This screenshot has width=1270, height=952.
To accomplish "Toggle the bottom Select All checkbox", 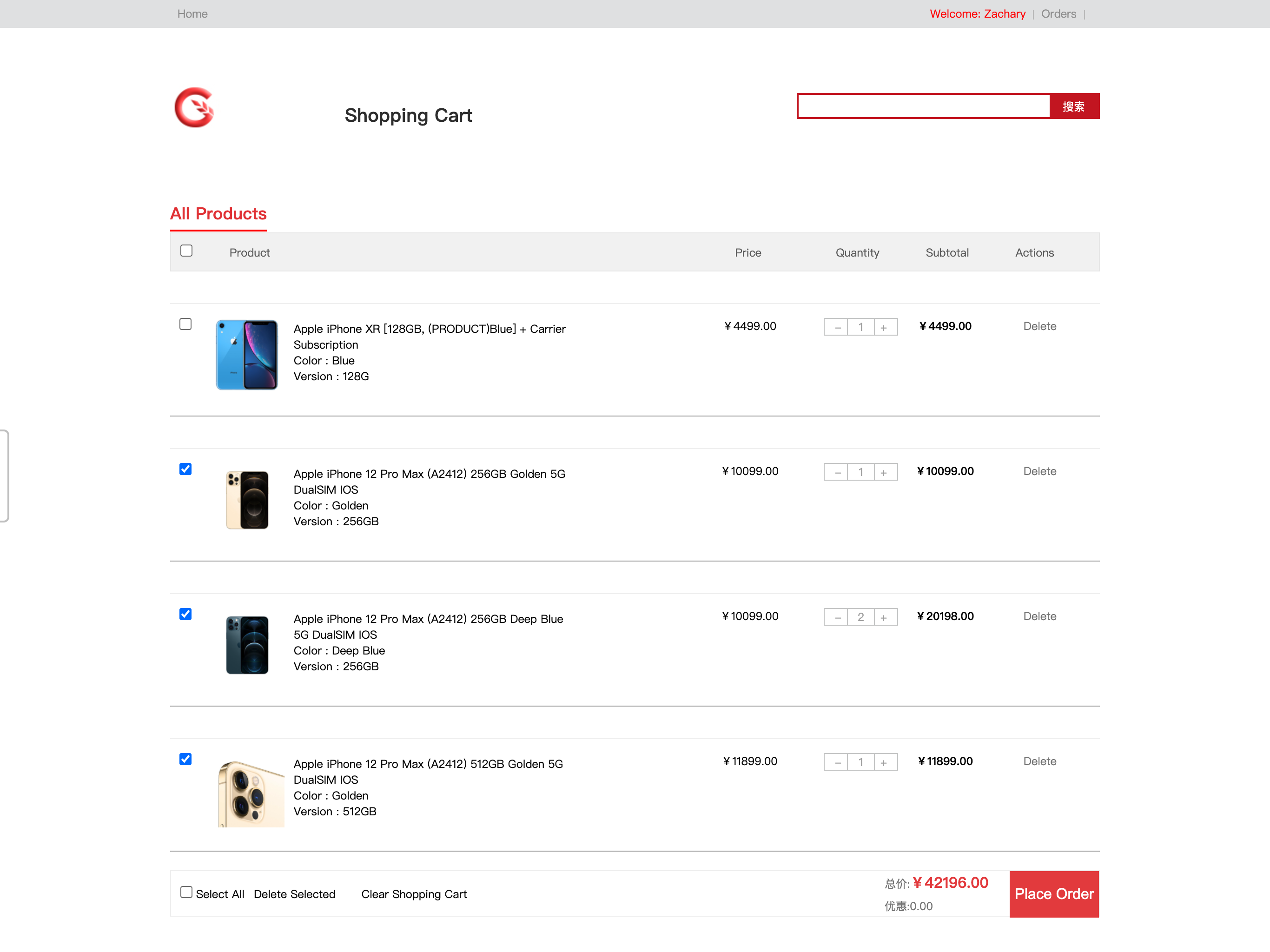I will [186, 892].
